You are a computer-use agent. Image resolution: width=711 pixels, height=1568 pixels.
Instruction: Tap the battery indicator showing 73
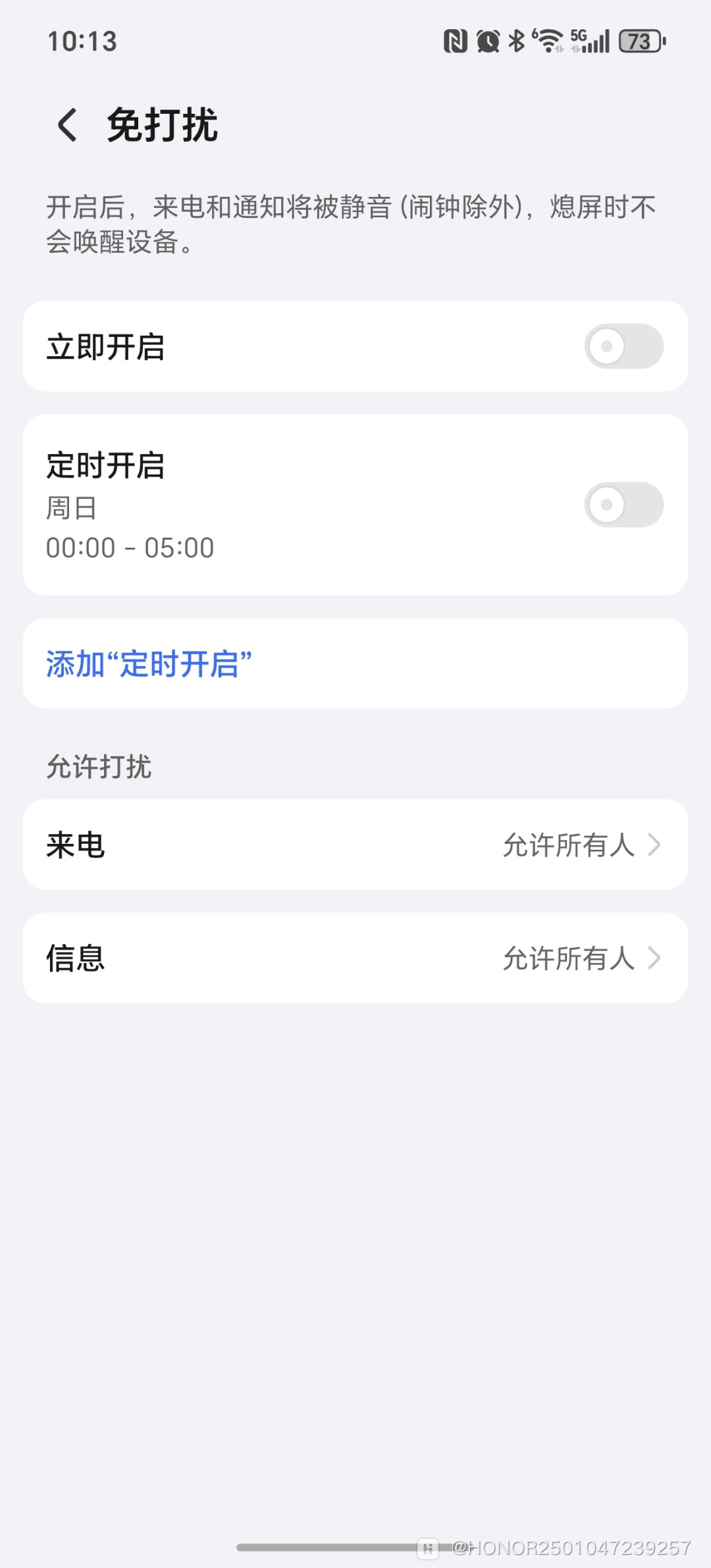[640, 41]
